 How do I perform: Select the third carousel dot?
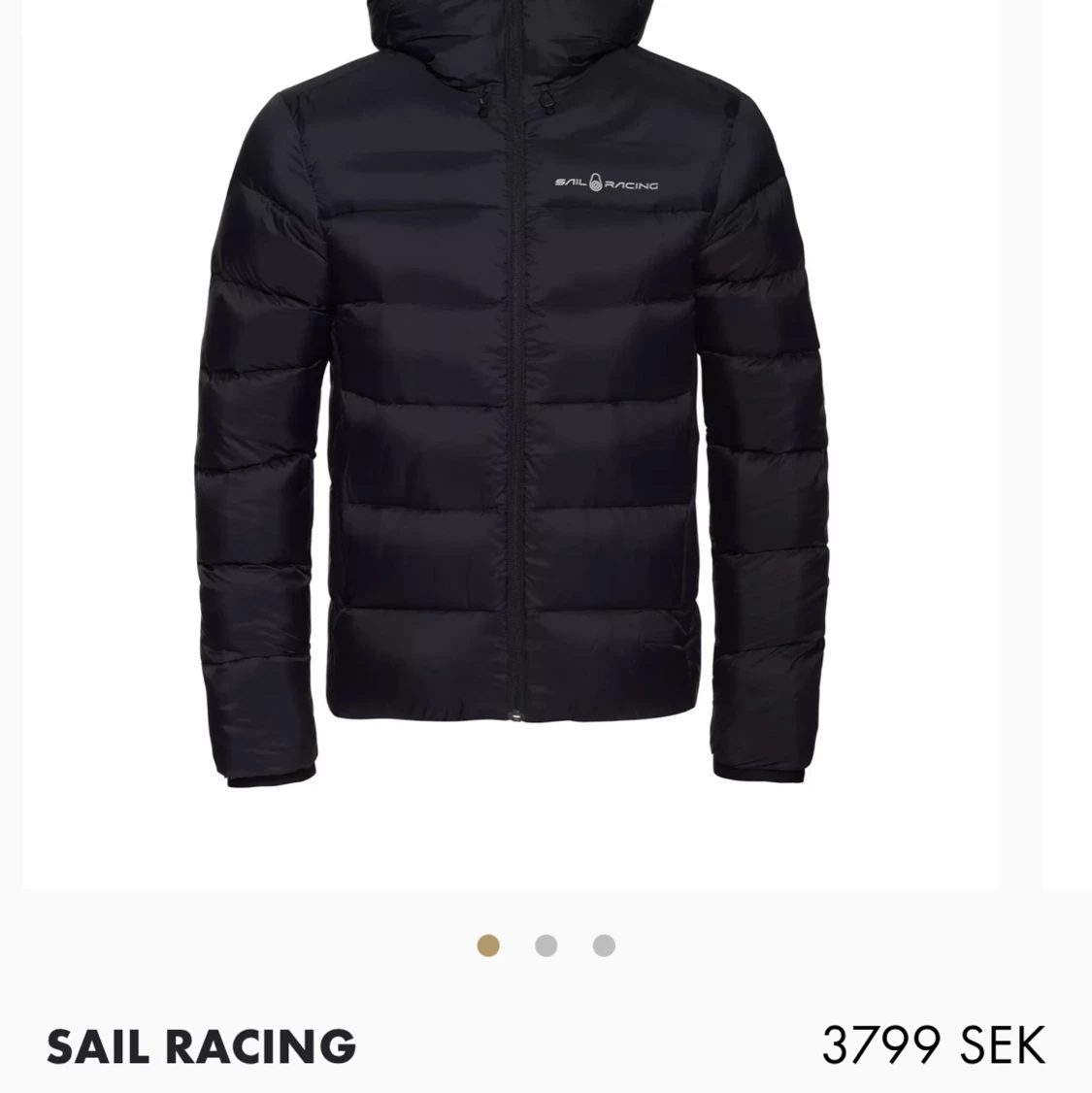[606, 944]
